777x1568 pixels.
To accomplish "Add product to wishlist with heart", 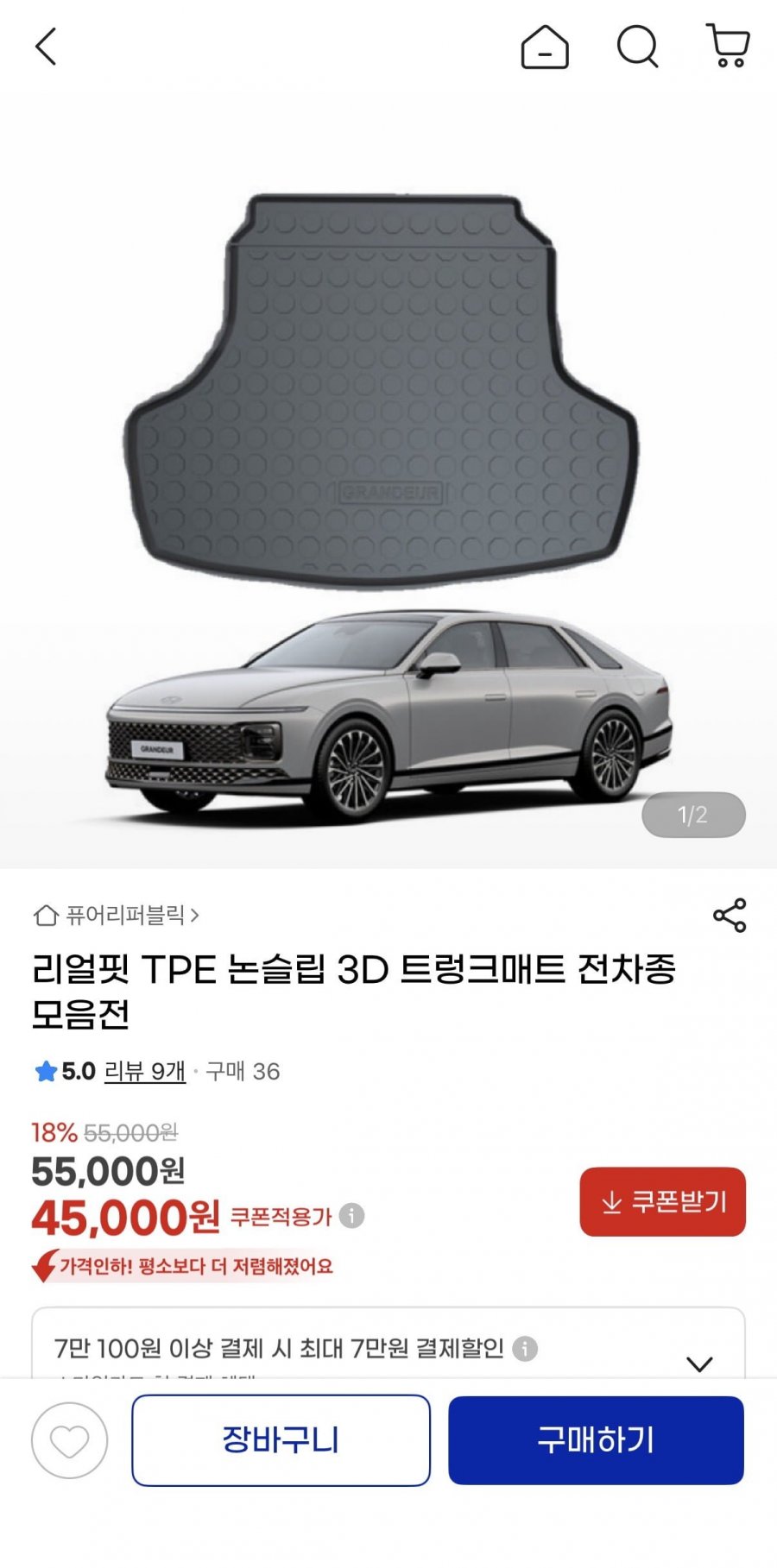I will 70,1440.
